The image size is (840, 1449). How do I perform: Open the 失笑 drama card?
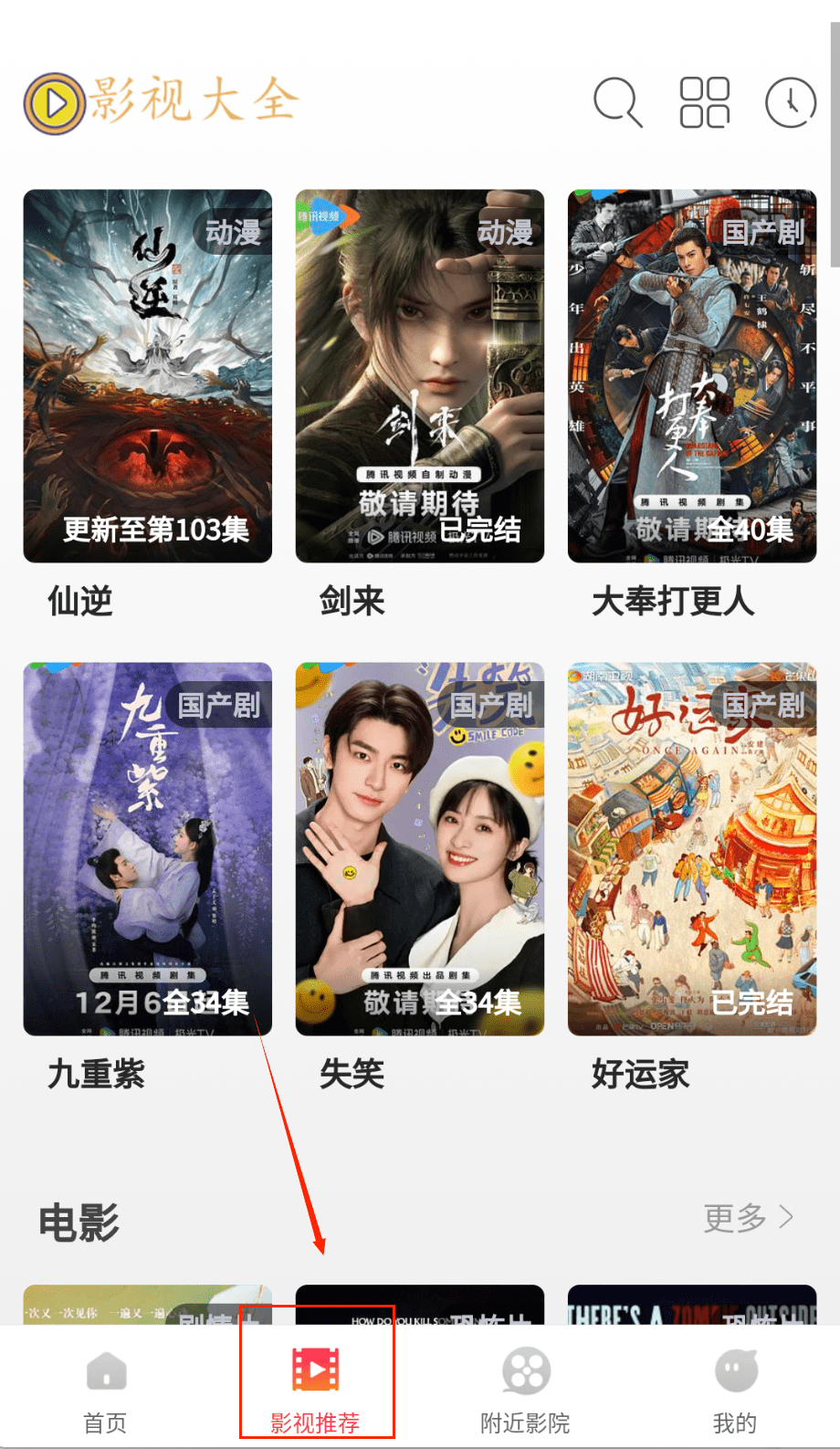tap(420, 849)
